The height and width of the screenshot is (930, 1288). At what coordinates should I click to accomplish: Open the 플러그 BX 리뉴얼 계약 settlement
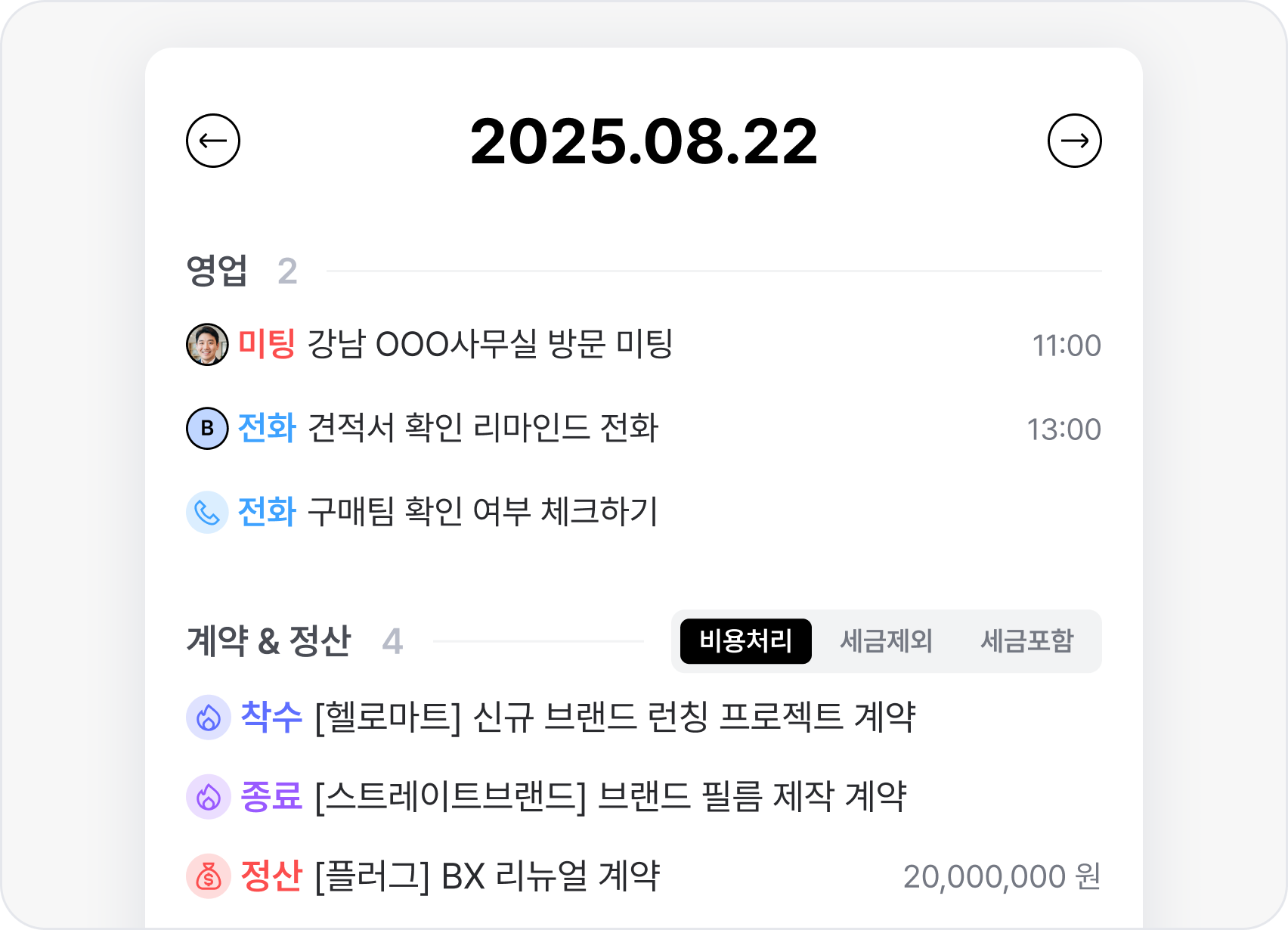(487, 876)
